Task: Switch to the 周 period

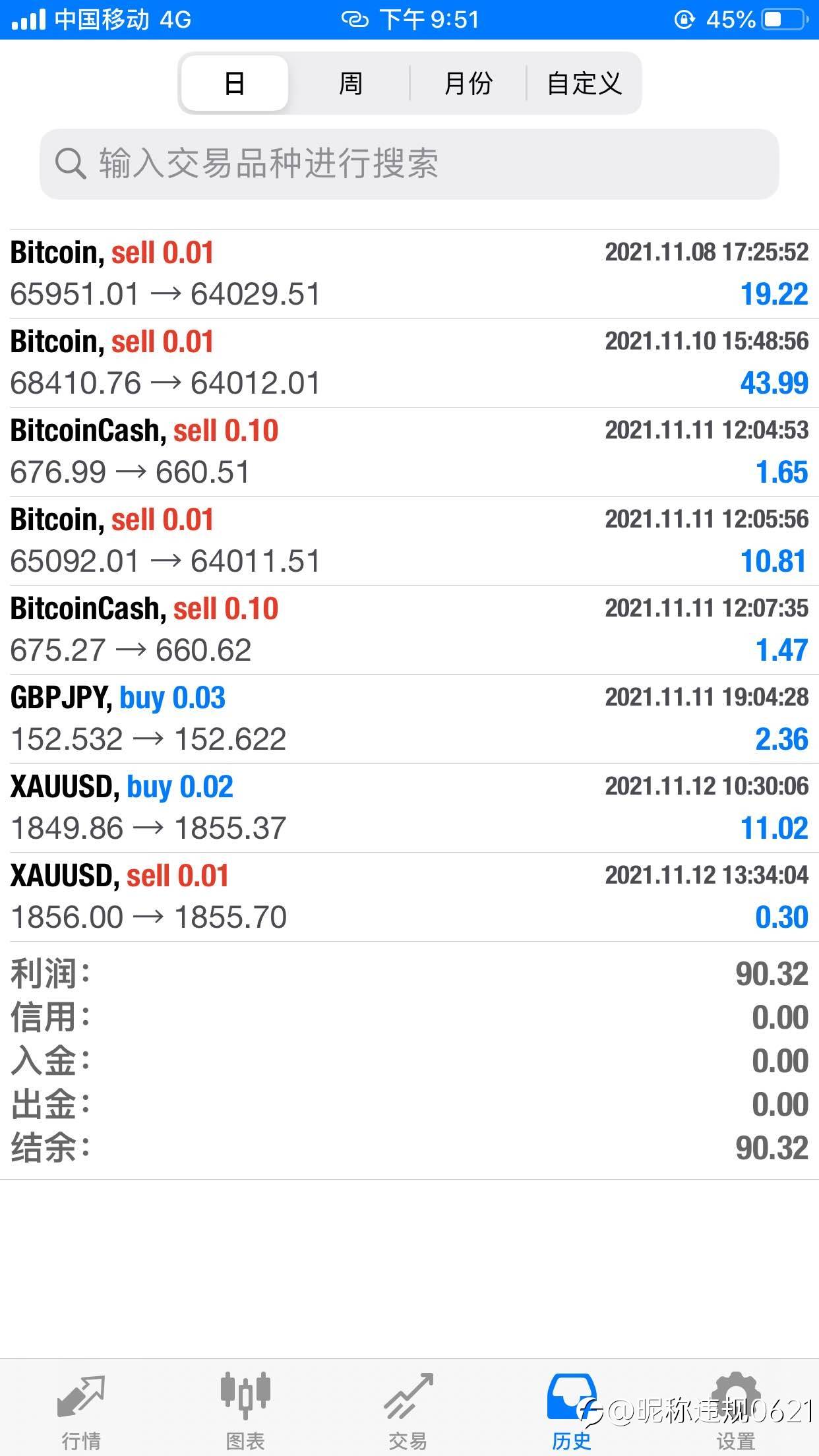Action: pos(350,83)
